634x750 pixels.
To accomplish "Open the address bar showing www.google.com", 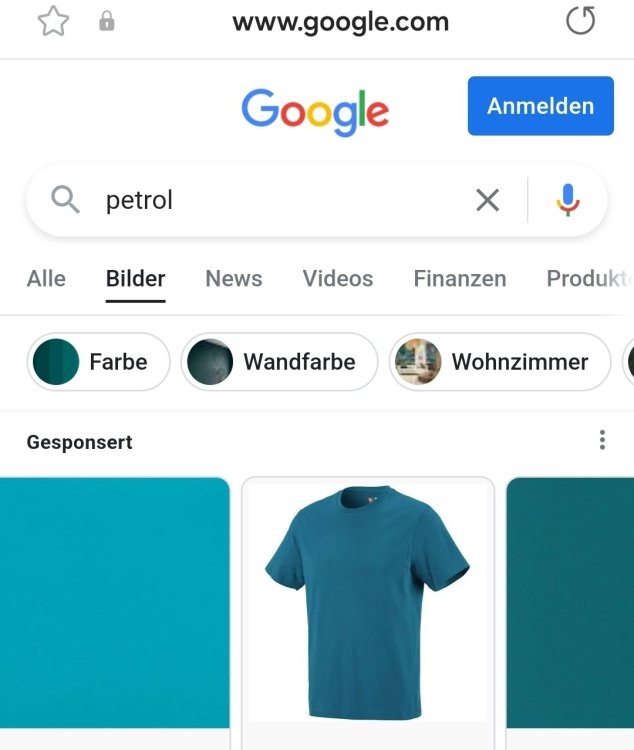I will coord(340,22).
